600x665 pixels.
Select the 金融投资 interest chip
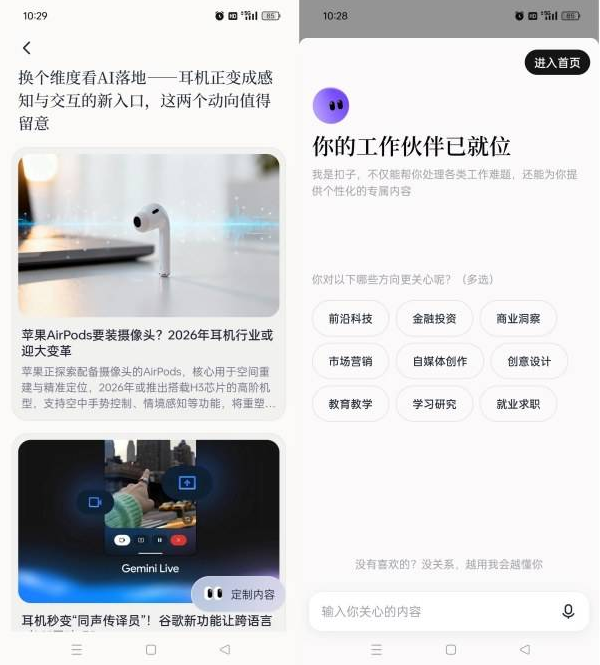pyautogui.click(x=434, y=319)
